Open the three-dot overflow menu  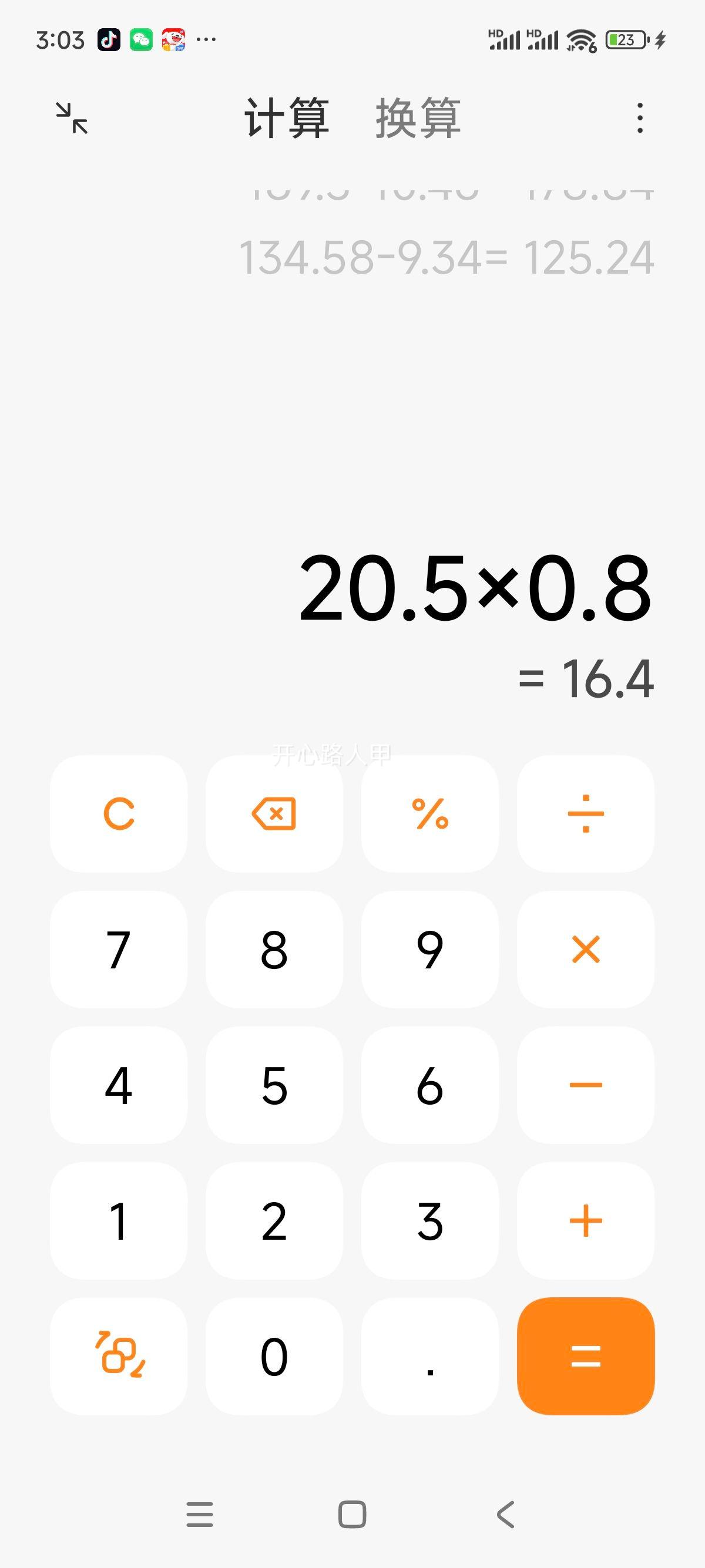[x=640, y=117]
